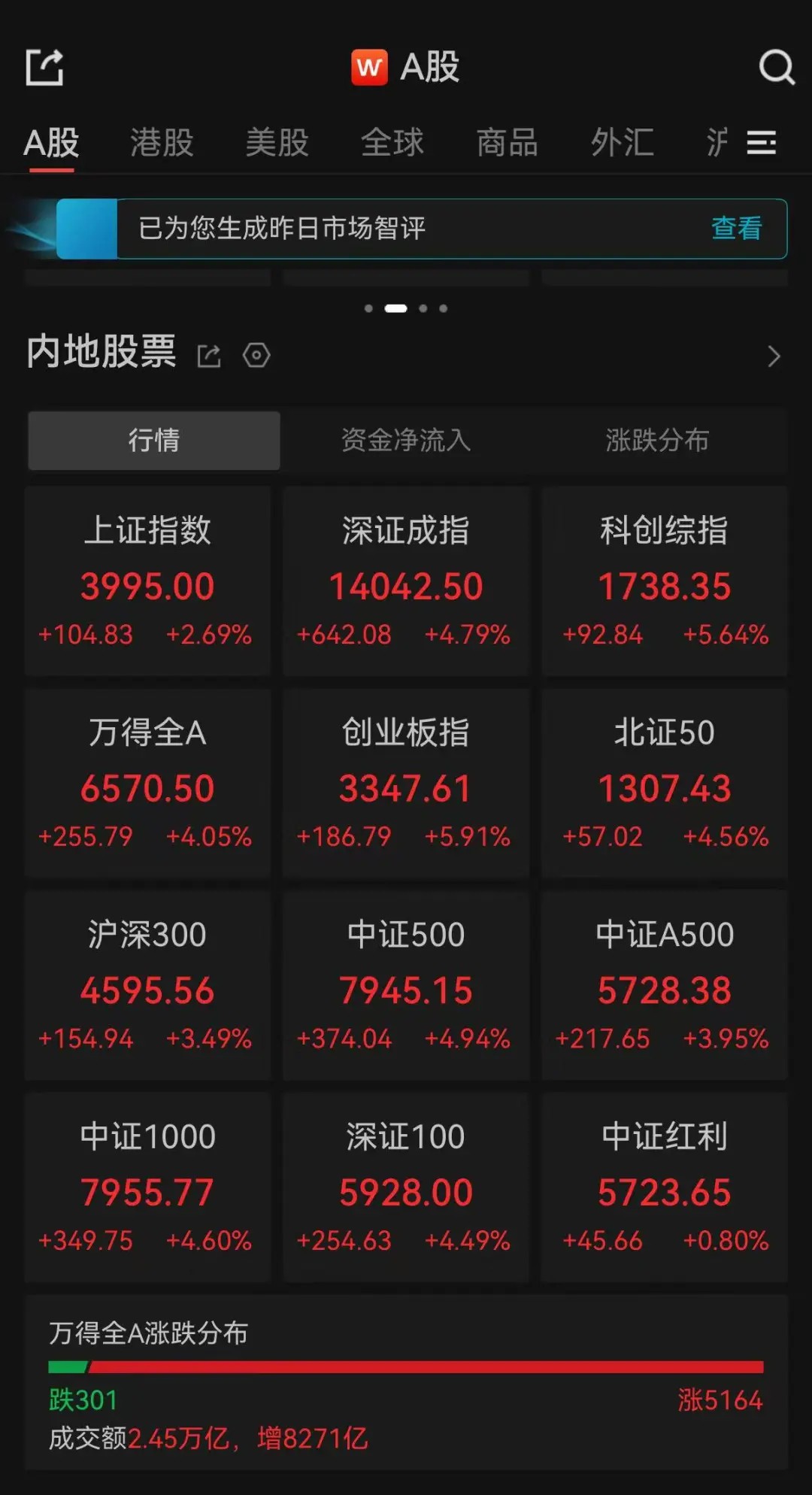This screenshot has height=1495, width=812.
Task: Switch to 资金净流入 view
Action: 405,441
